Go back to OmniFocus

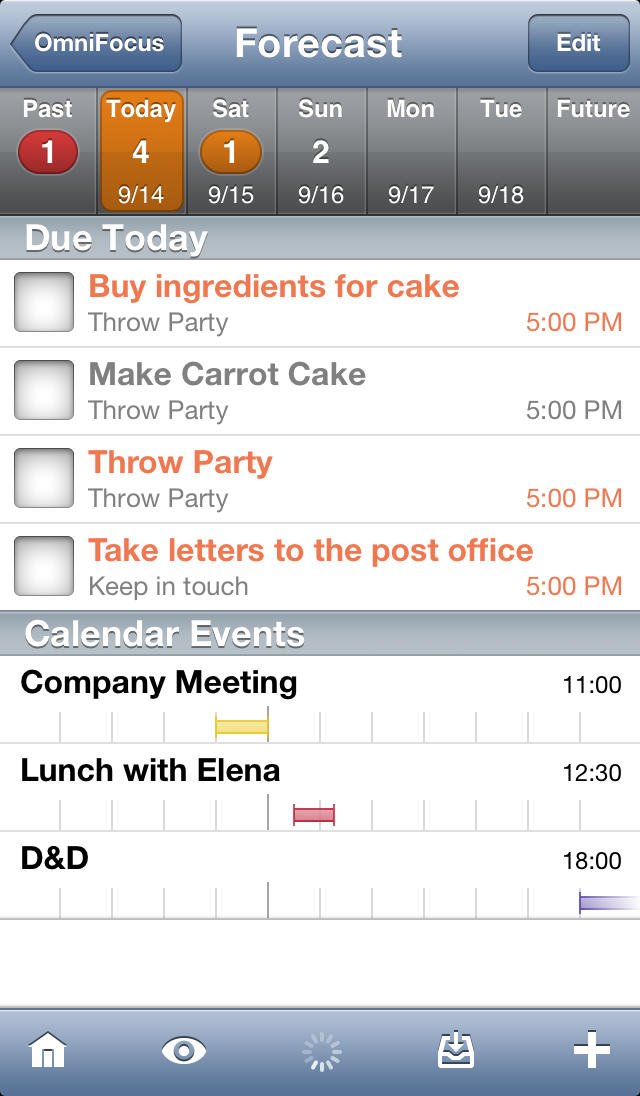tap(97, 43)
